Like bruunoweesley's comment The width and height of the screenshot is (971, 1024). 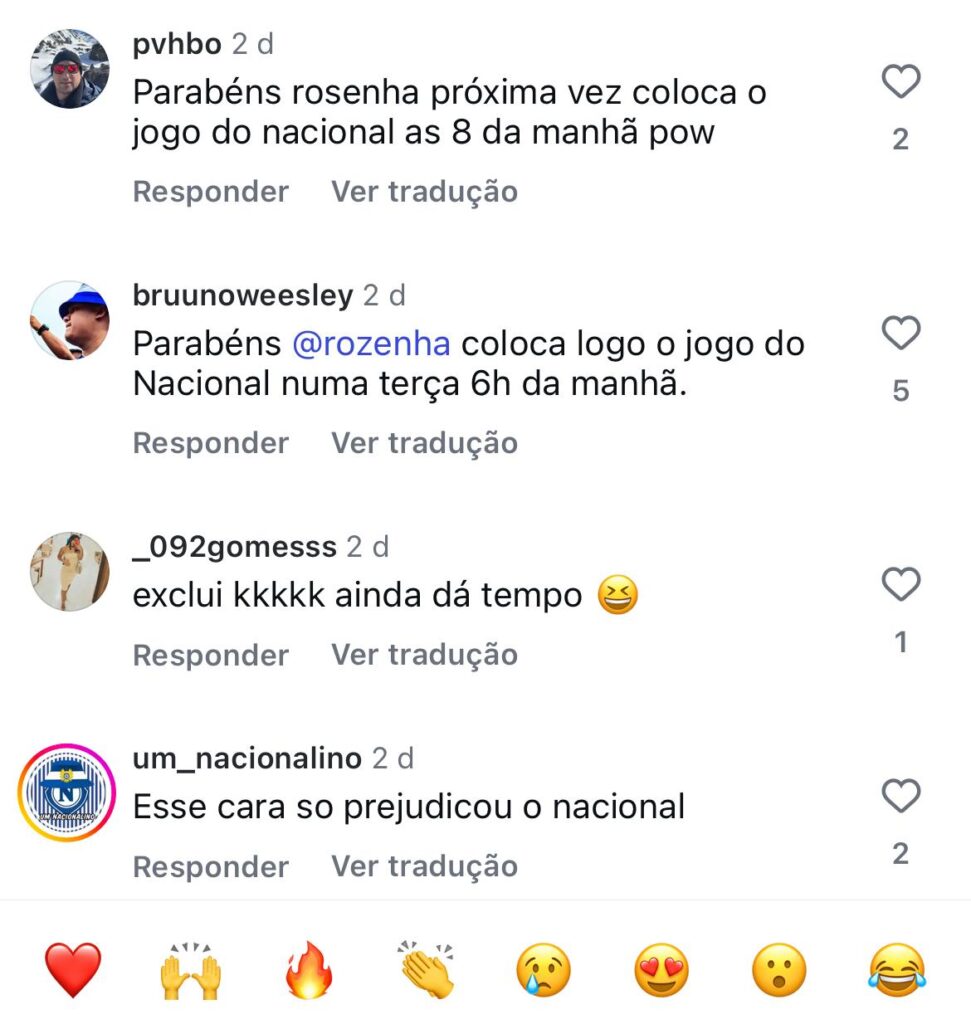(x=901, y=333)
